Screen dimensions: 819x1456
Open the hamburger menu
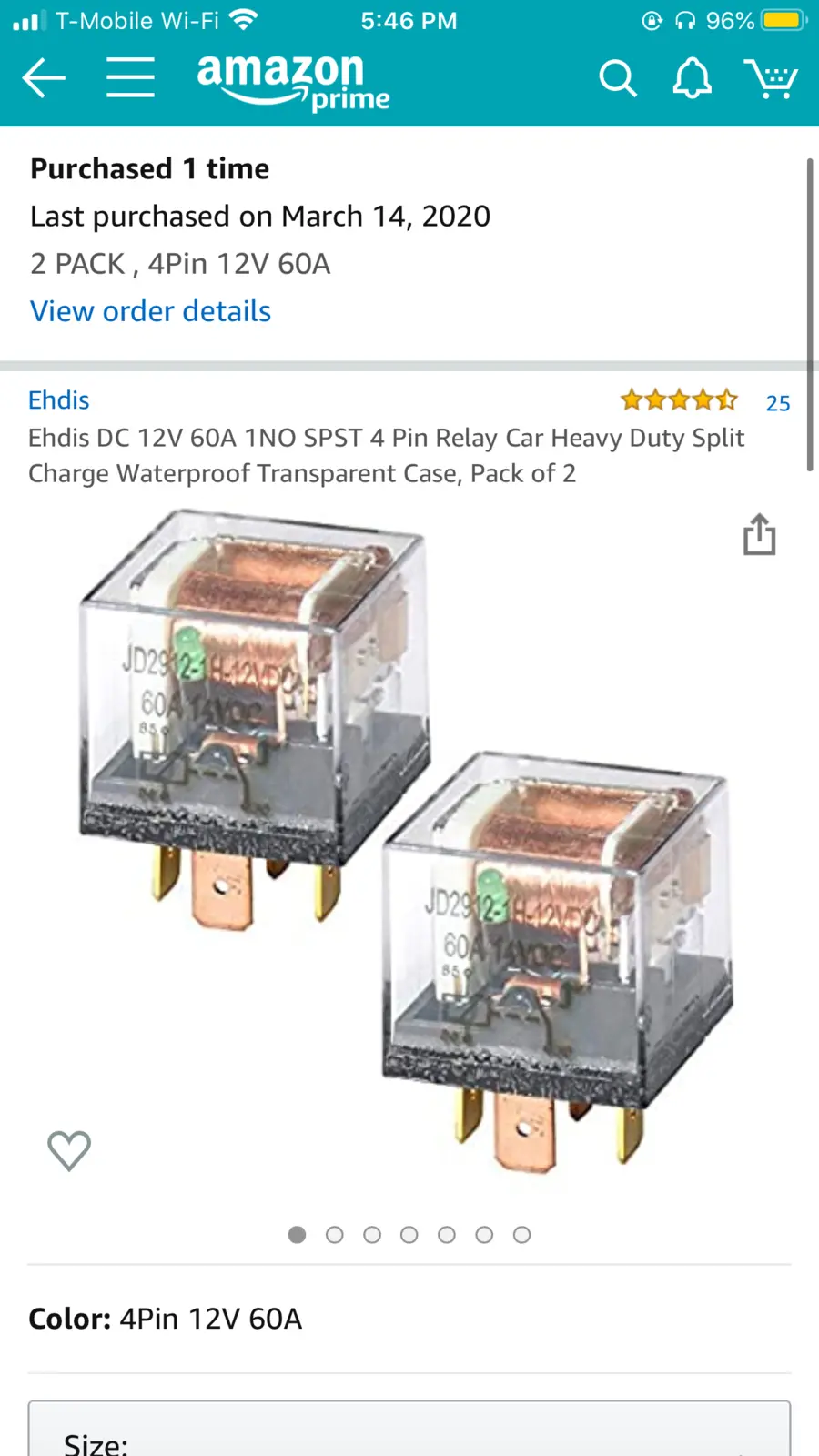pyautogui.click(x=130, y=77)
